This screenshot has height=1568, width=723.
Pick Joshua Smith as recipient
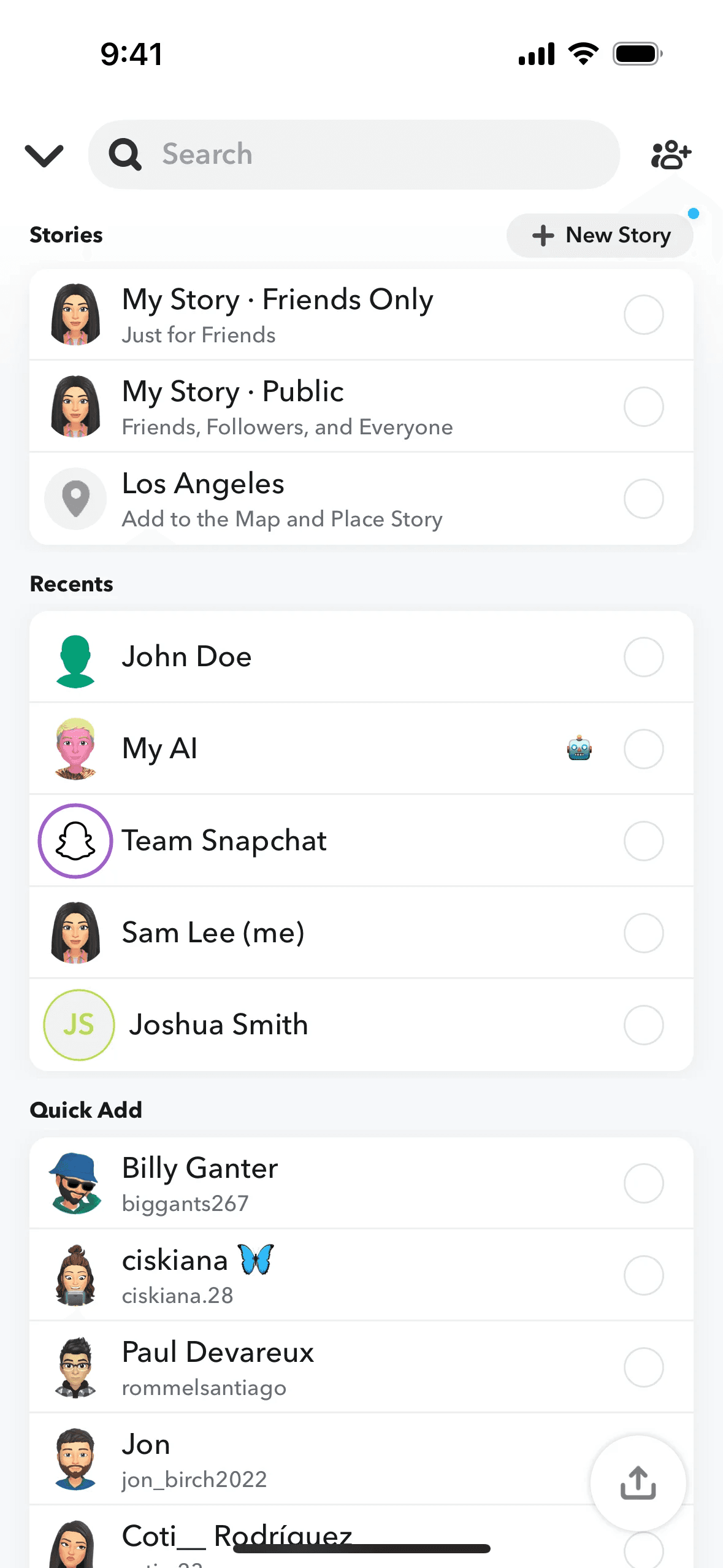pyautogui.click(x=643, y=1025)
